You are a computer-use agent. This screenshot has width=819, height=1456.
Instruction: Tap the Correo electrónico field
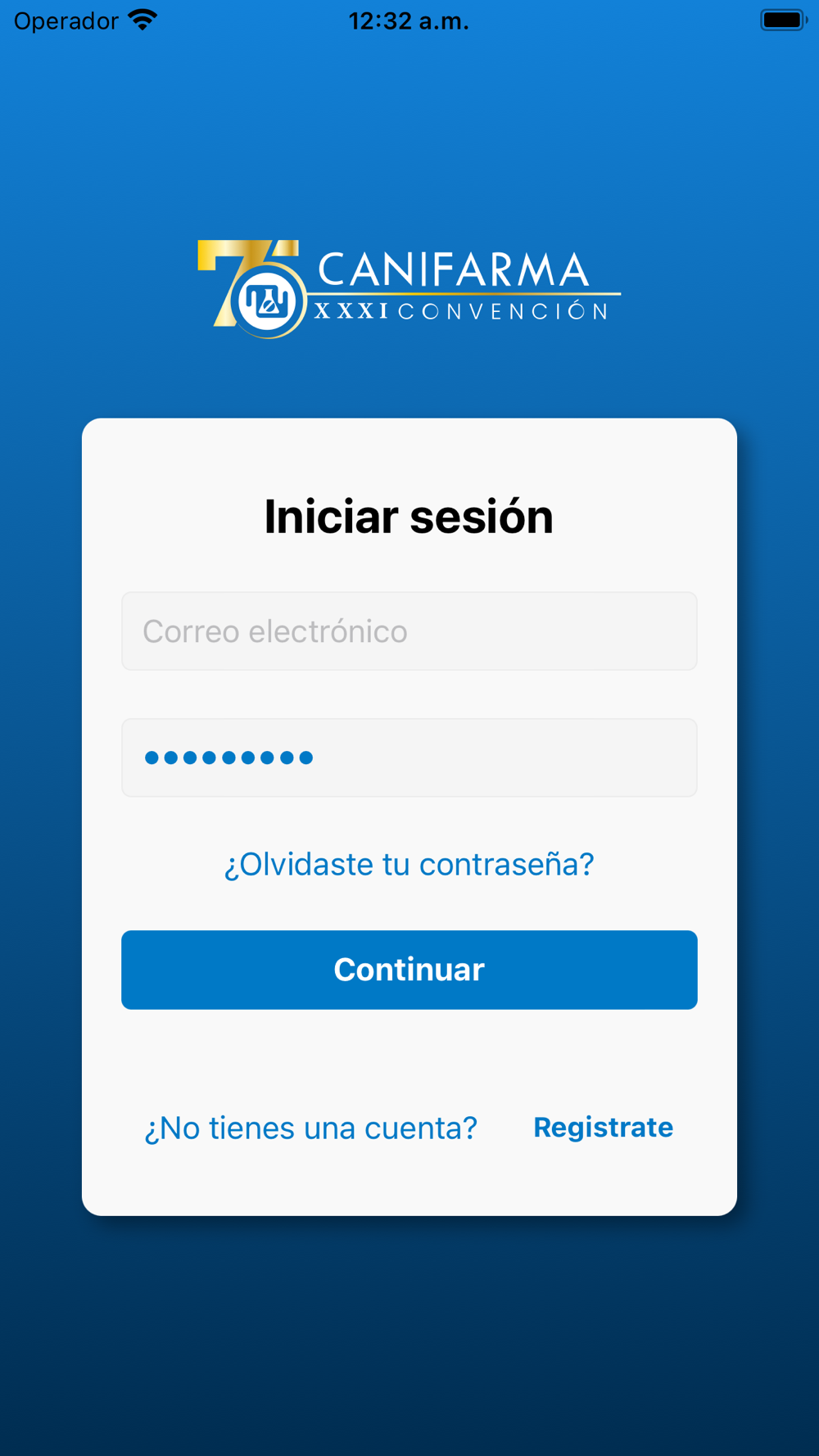tap(409, 631)
